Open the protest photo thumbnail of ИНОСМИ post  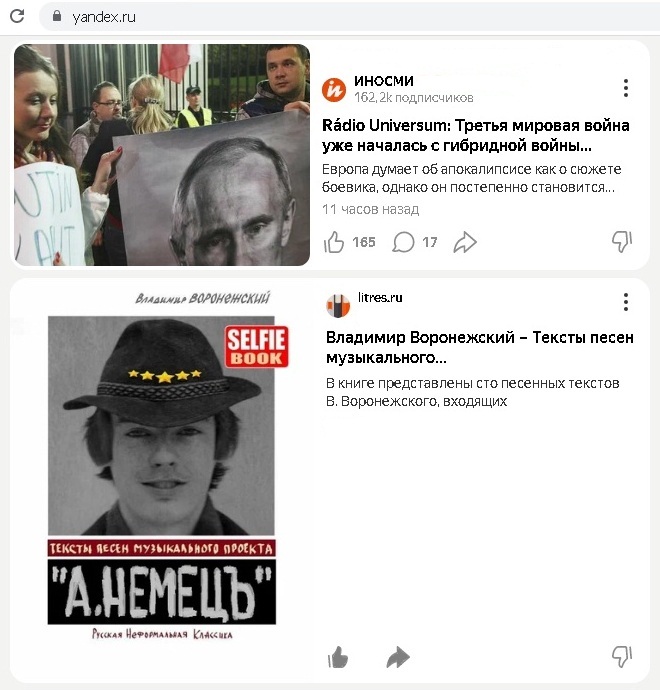pyautogui.click(x=161, y=155)
